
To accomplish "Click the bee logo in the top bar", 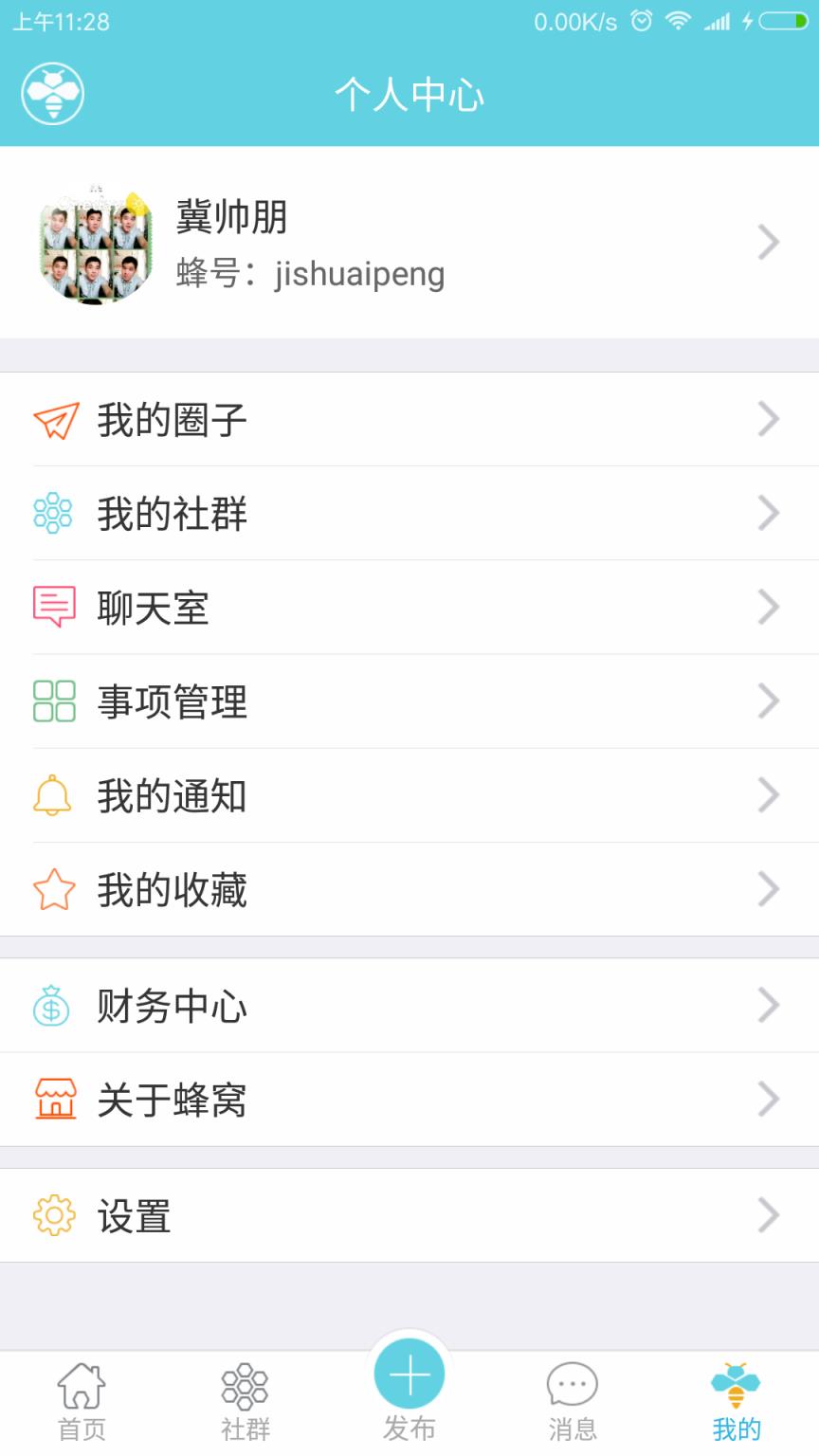I will [53, 95].
